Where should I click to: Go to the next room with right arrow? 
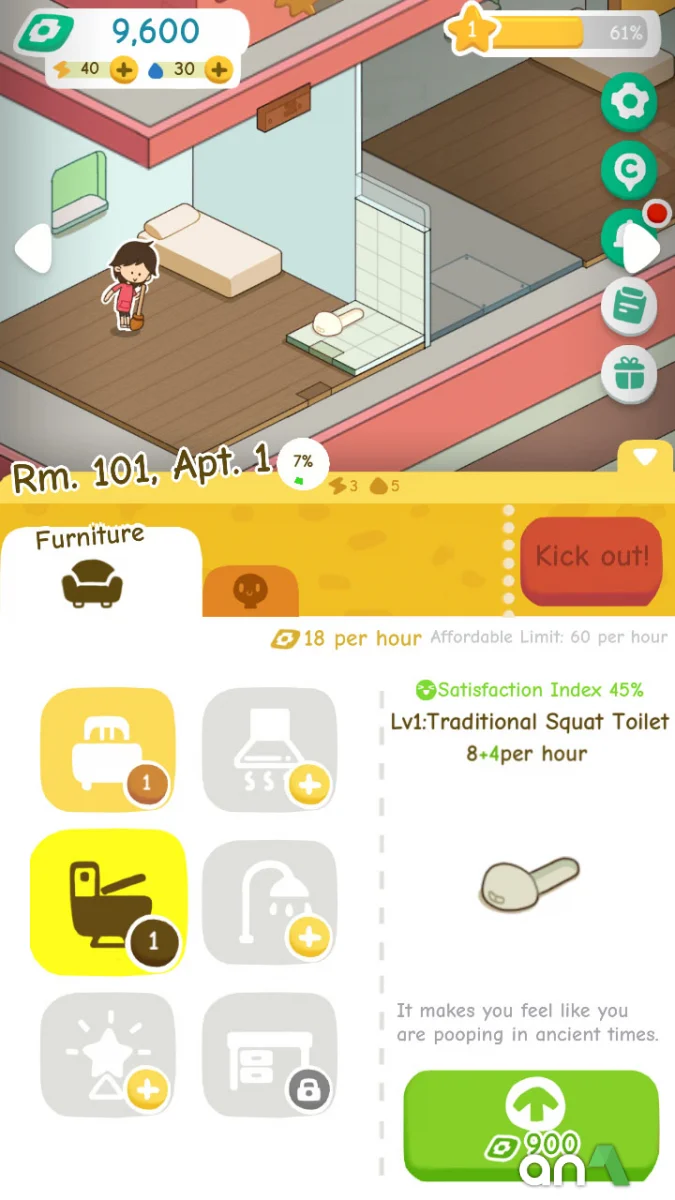[x=642, y=249]
